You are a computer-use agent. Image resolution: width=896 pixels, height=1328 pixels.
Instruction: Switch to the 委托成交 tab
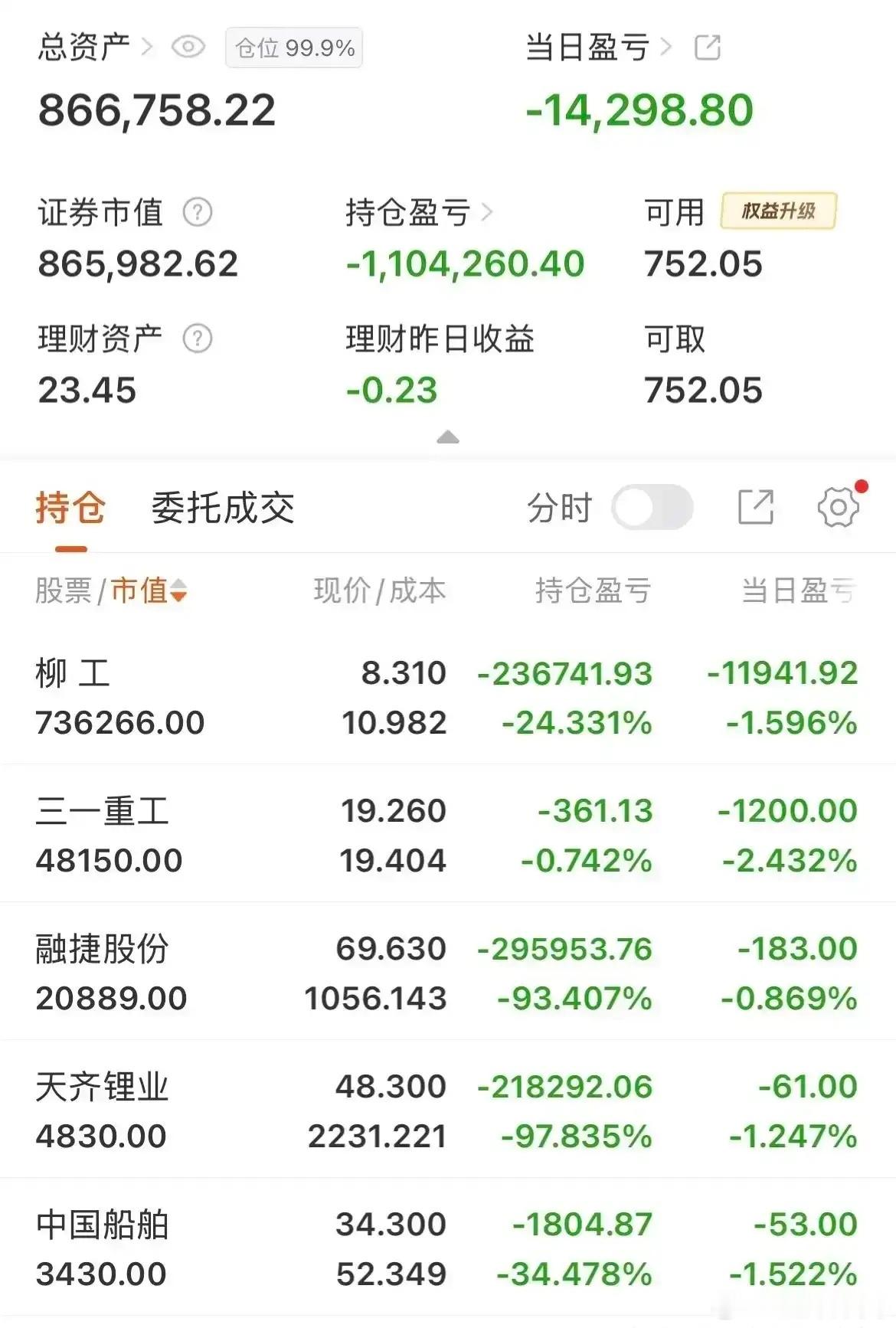(223, 508)
